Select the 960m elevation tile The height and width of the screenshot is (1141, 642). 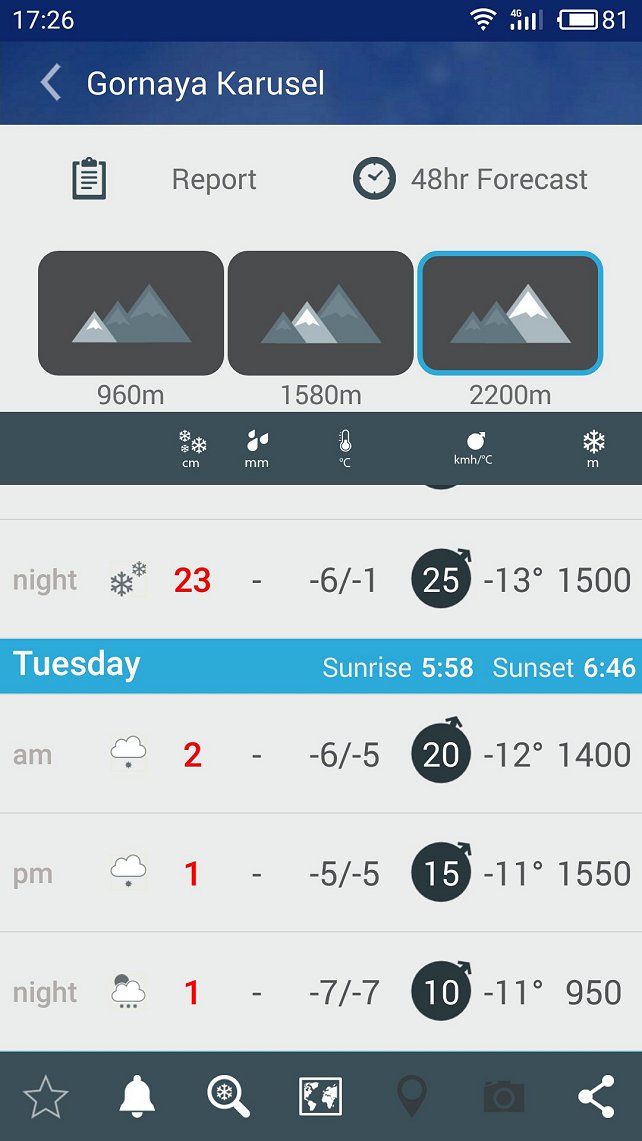point(131,314)
